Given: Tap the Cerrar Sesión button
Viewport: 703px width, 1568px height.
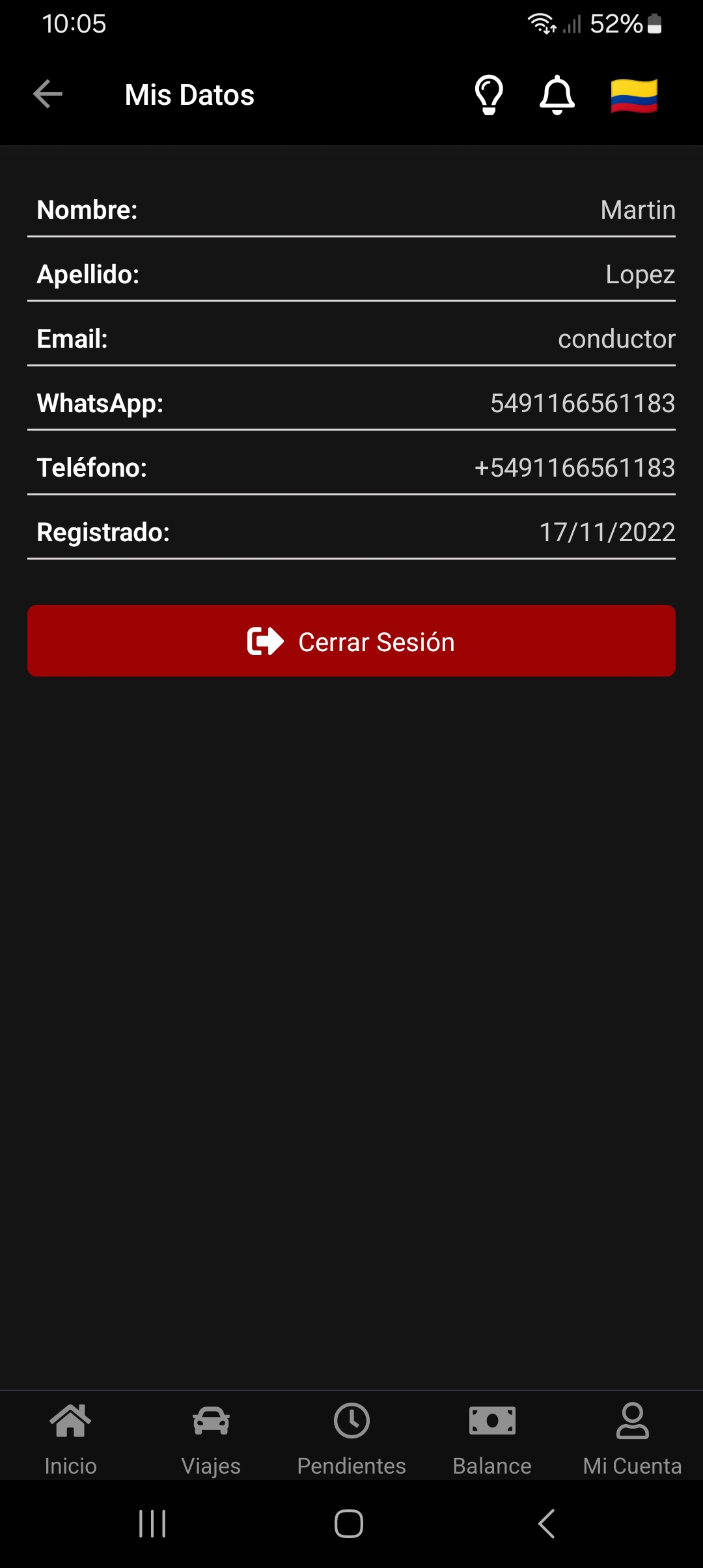Looking at the screenshot, I should [351, 641].
